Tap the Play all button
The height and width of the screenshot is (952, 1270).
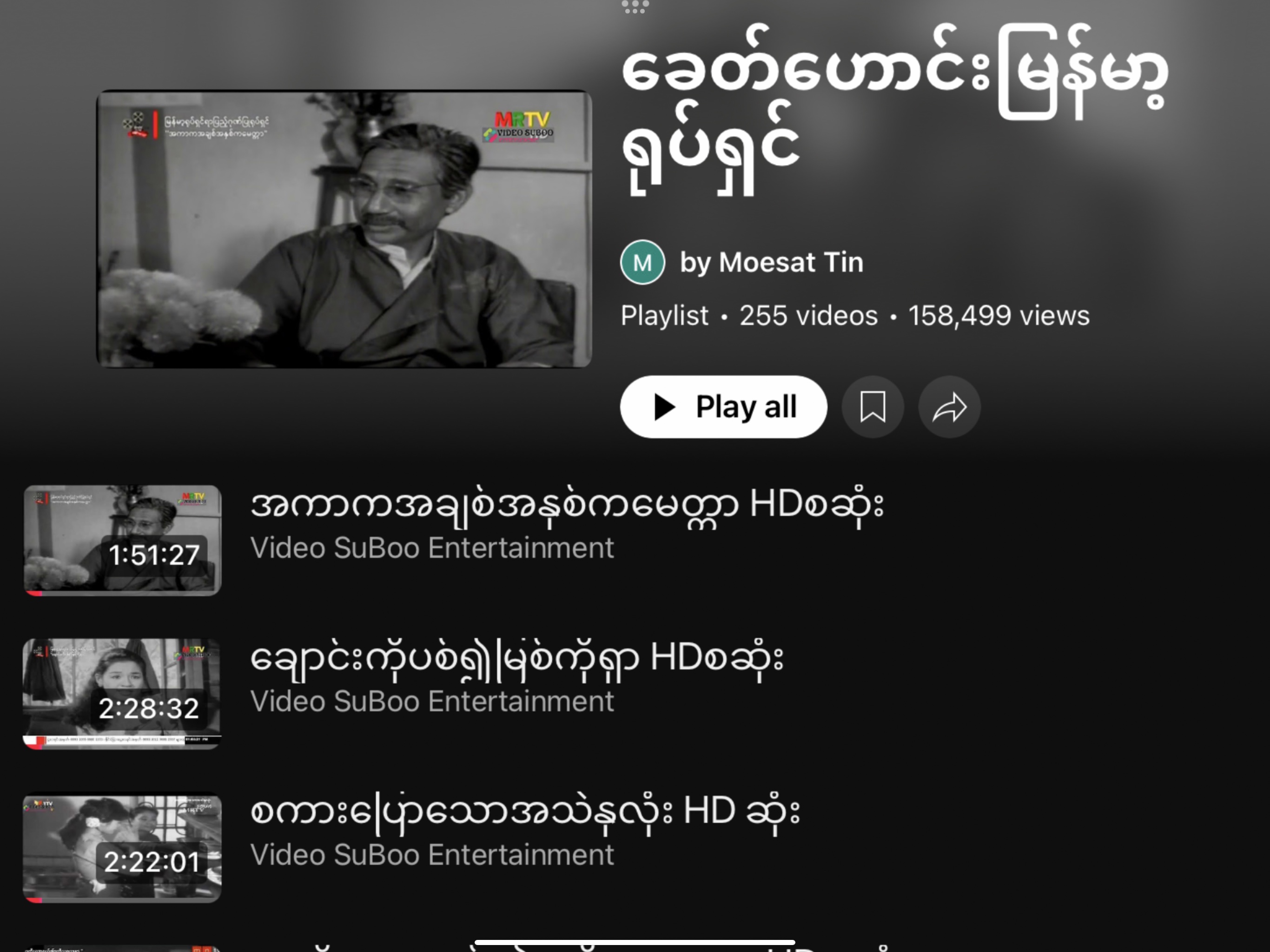pos(723,407)
